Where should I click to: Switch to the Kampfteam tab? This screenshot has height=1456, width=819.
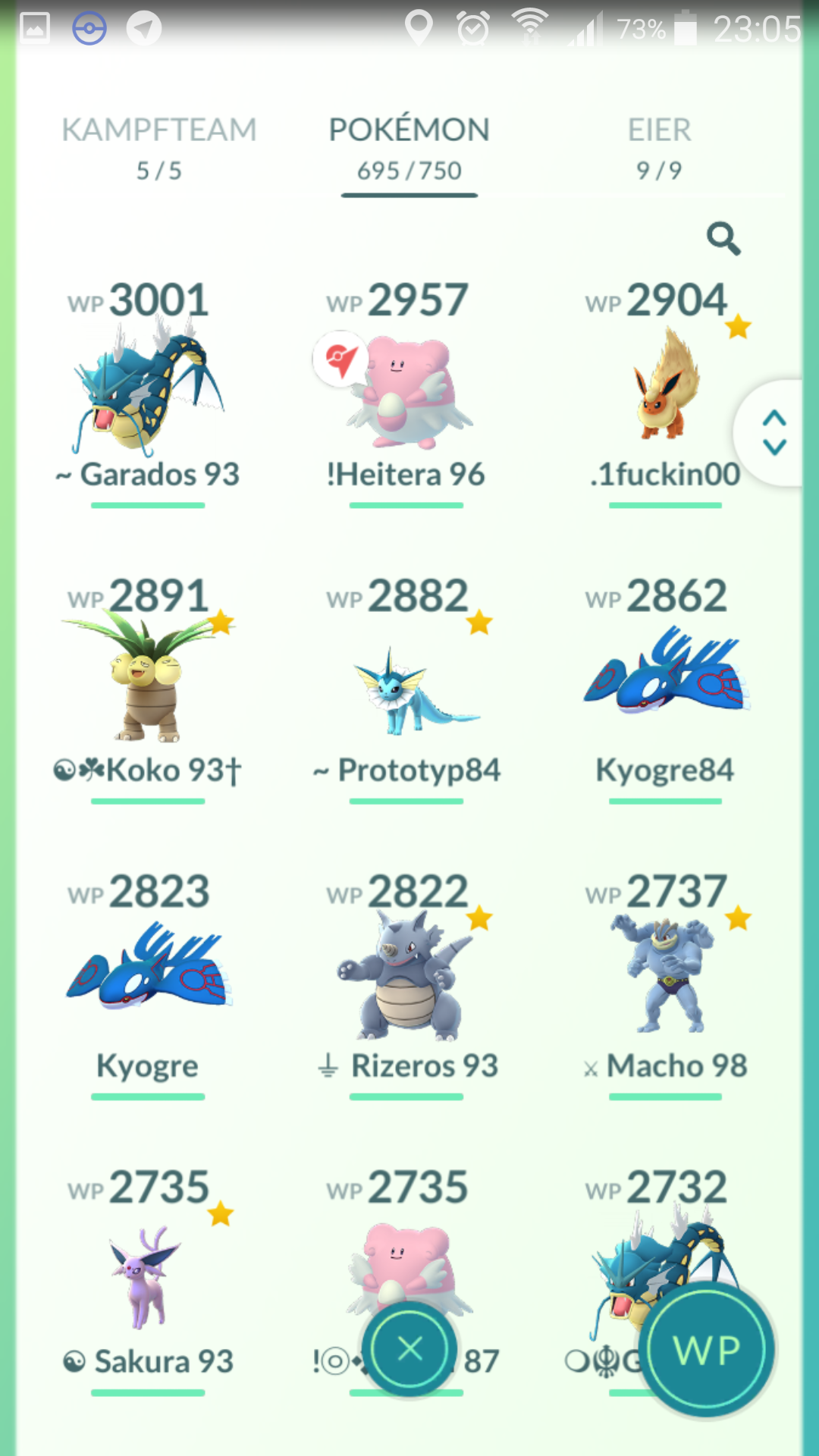coord(159,149)
